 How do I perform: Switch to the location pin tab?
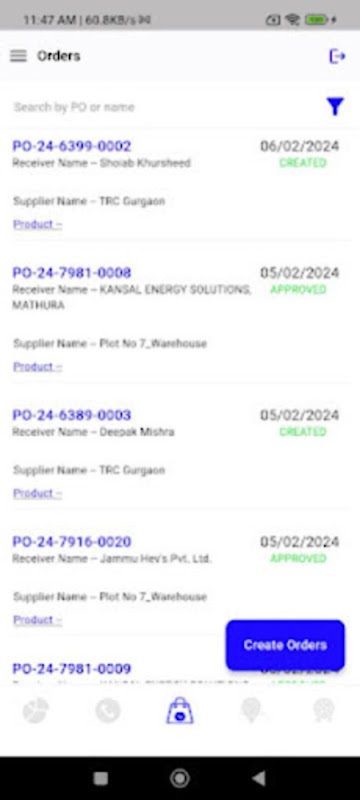point(251,711)
